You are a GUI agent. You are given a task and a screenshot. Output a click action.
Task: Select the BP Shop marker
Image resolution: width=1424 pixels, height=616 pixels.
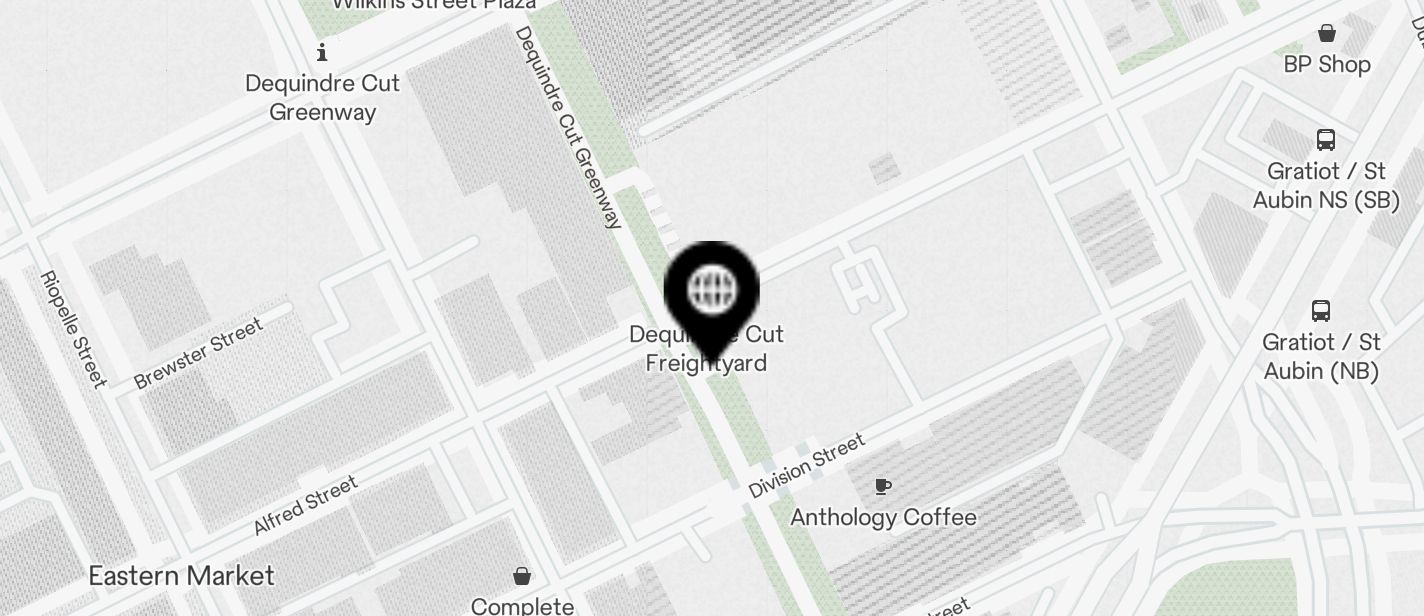point(1327,34)
